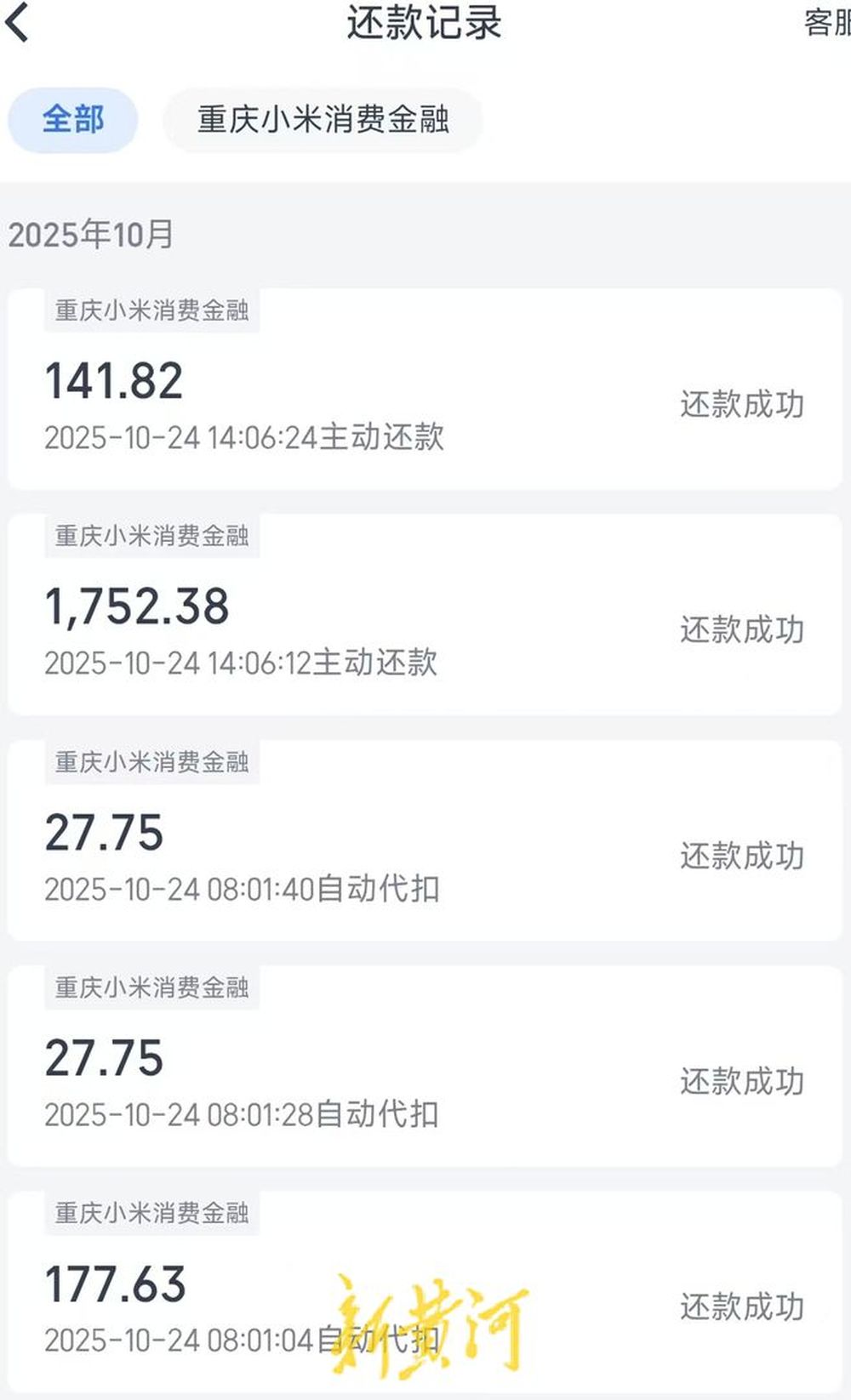Go back using the top-left arrow
The image size is (851, 1400).
point(19,22)
